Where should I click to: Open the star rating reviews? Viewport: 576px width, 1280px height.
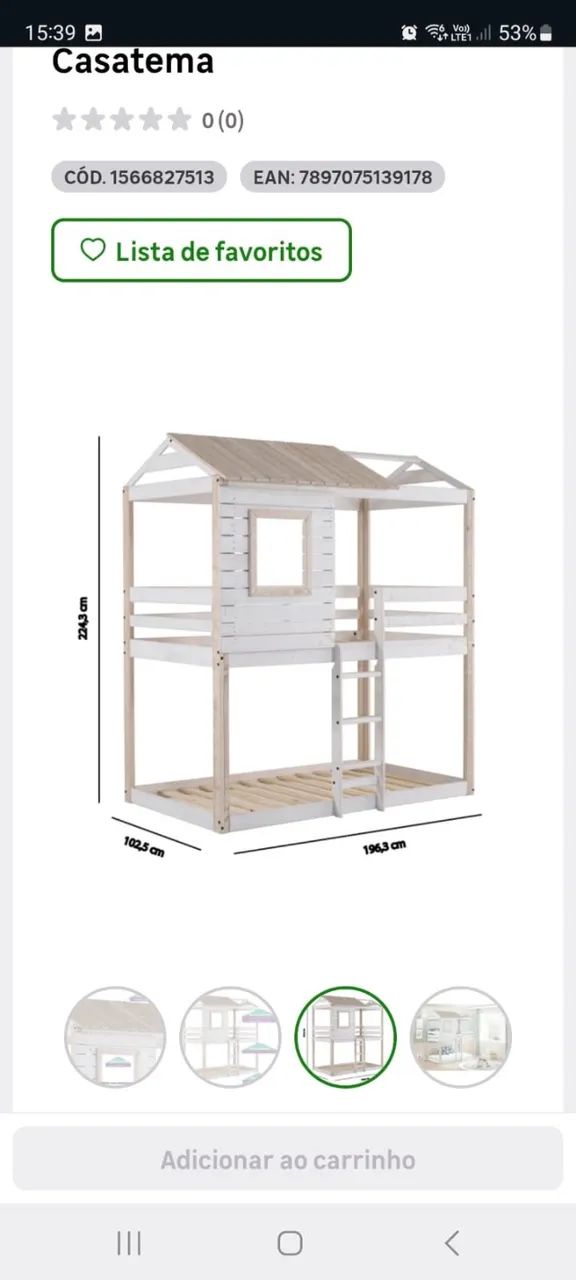click(x=148, y=120)
